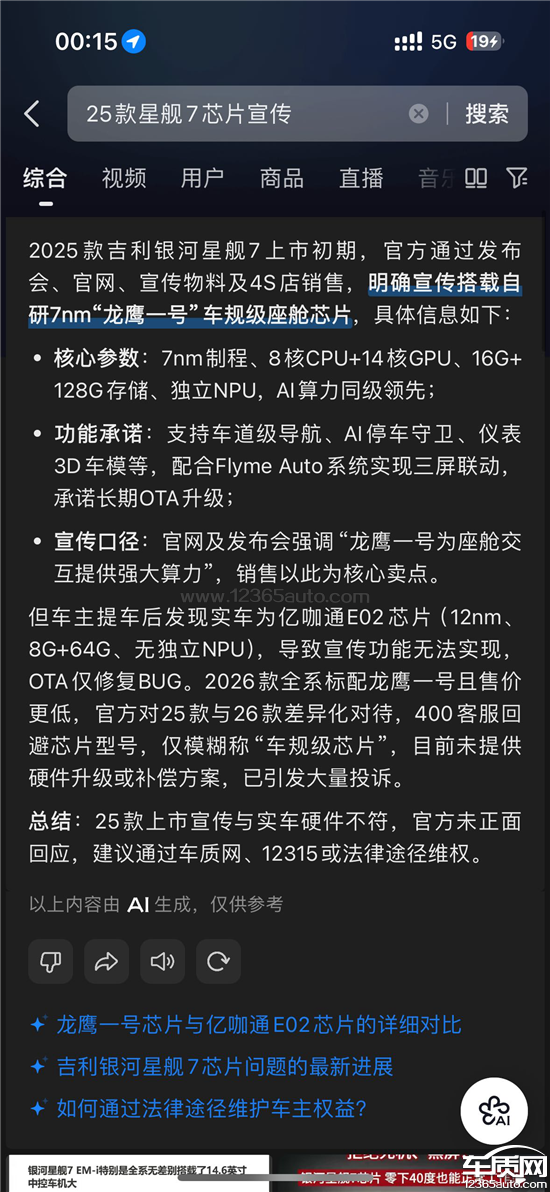Screen dimensions: 550x1192
Task: Dislike the AI generated answer
Action: pyautogui.click(x=51, y=962)
